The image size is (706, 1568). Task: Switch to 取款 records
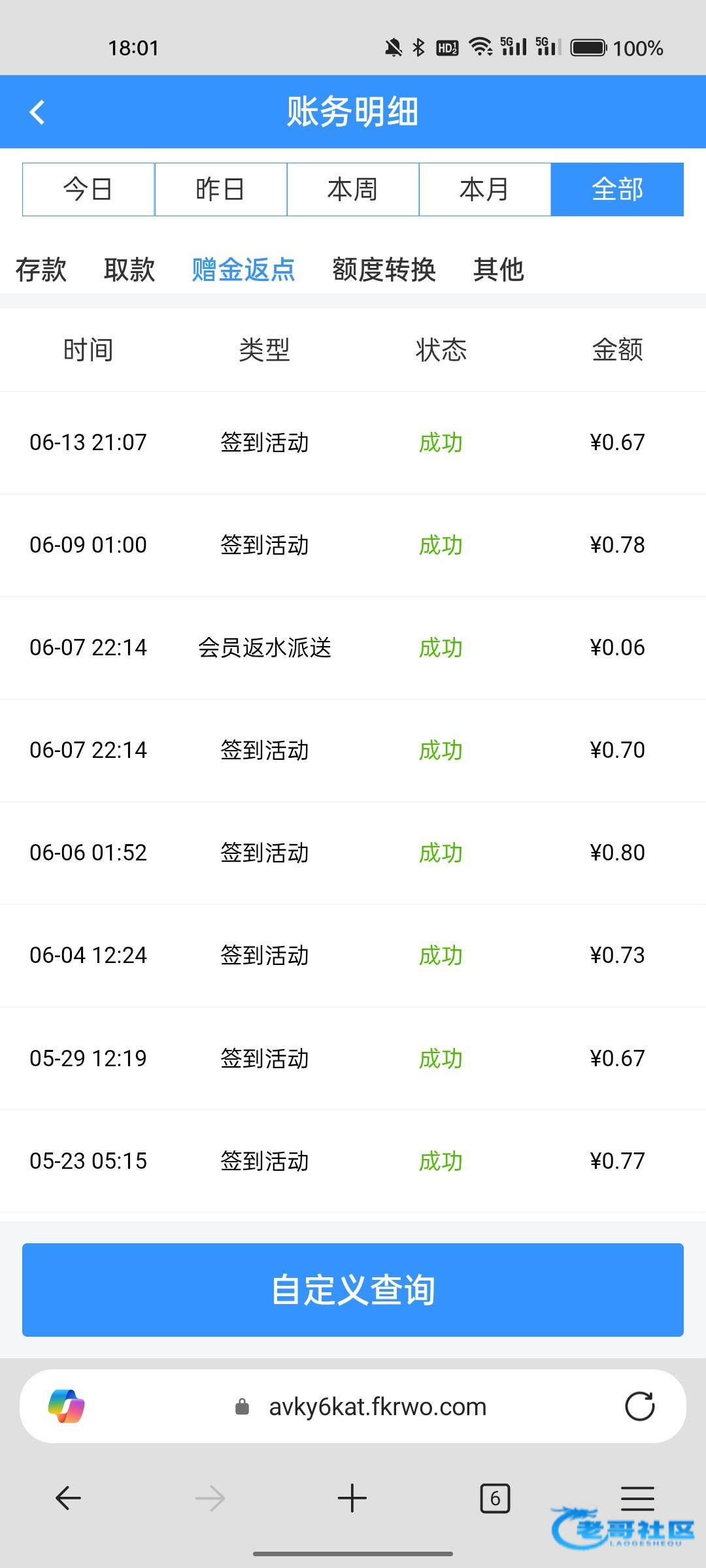coord(129,269)
